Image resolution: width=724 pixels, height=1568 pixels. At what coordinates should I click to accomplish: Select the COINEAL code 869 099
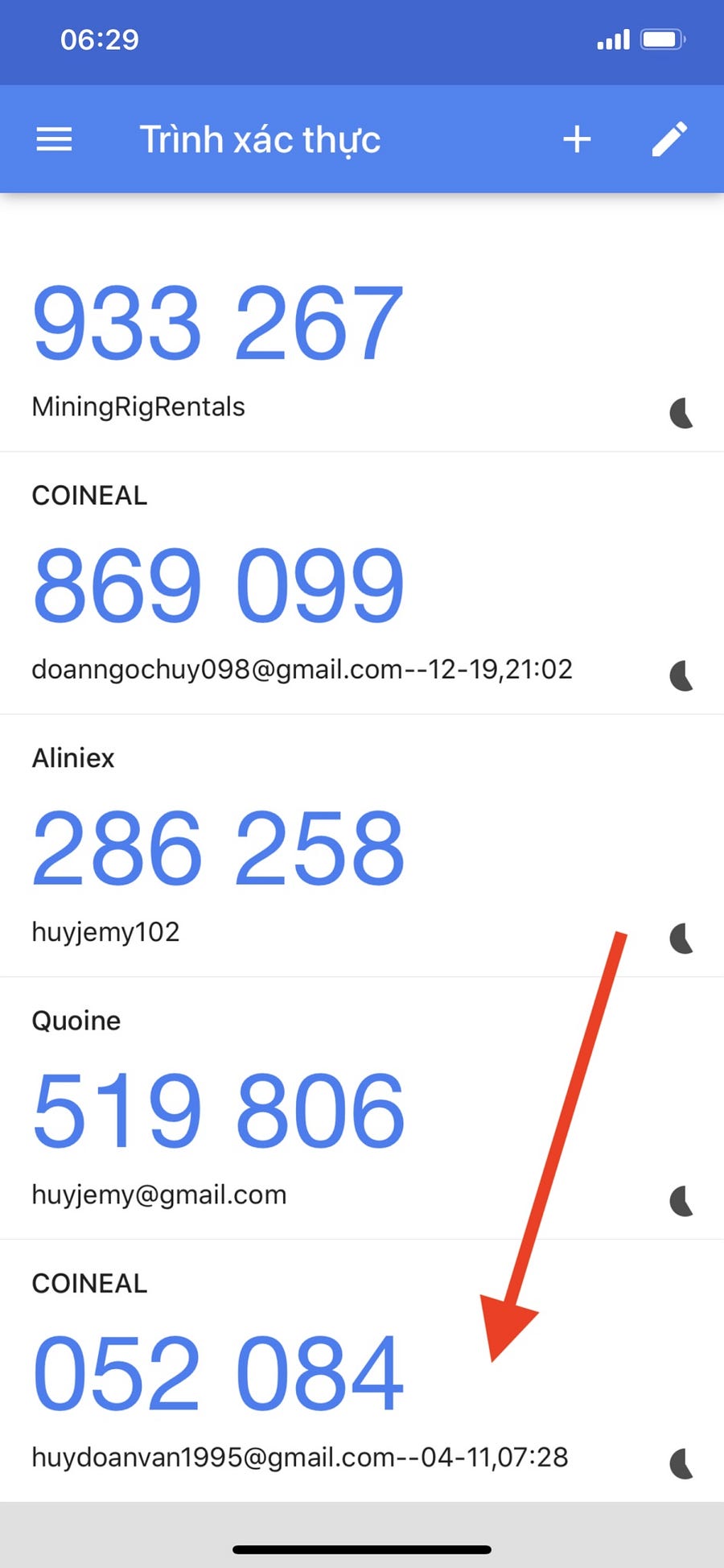tap(218, 585)
